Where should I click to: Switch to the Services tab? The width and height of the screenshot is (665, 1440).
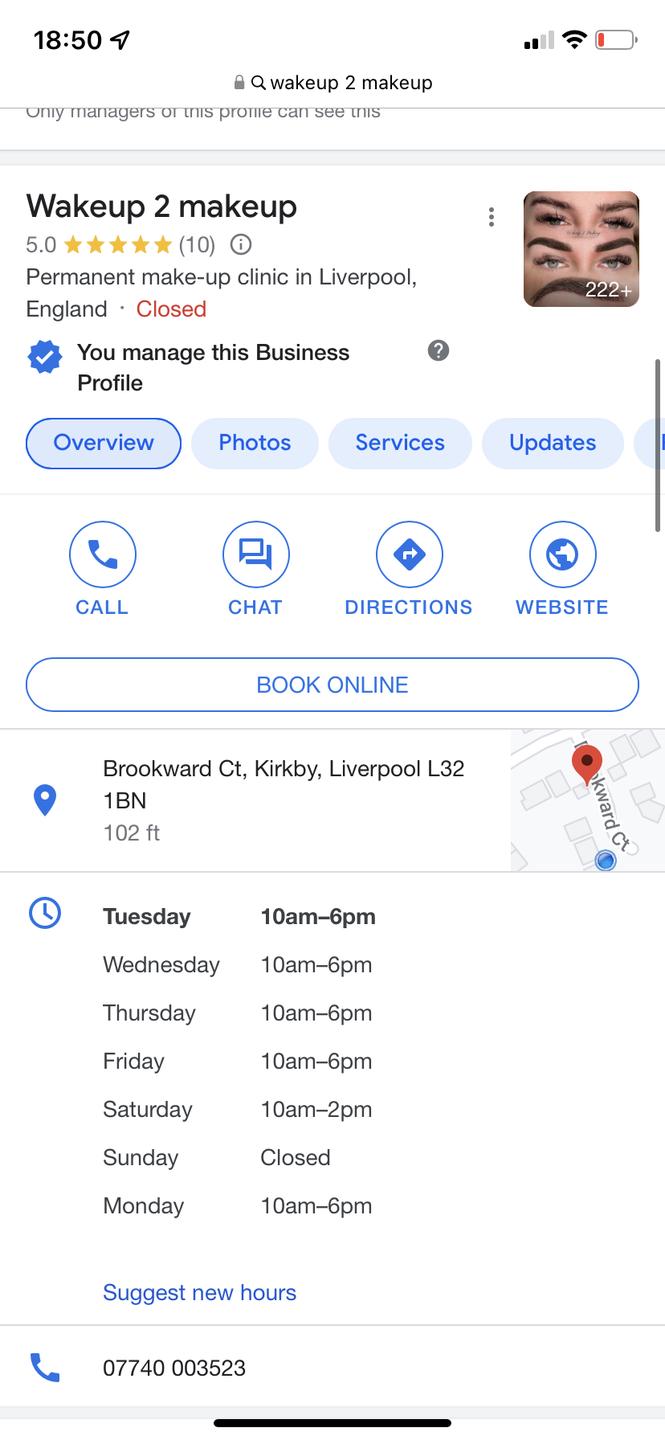tap(399, 443)
